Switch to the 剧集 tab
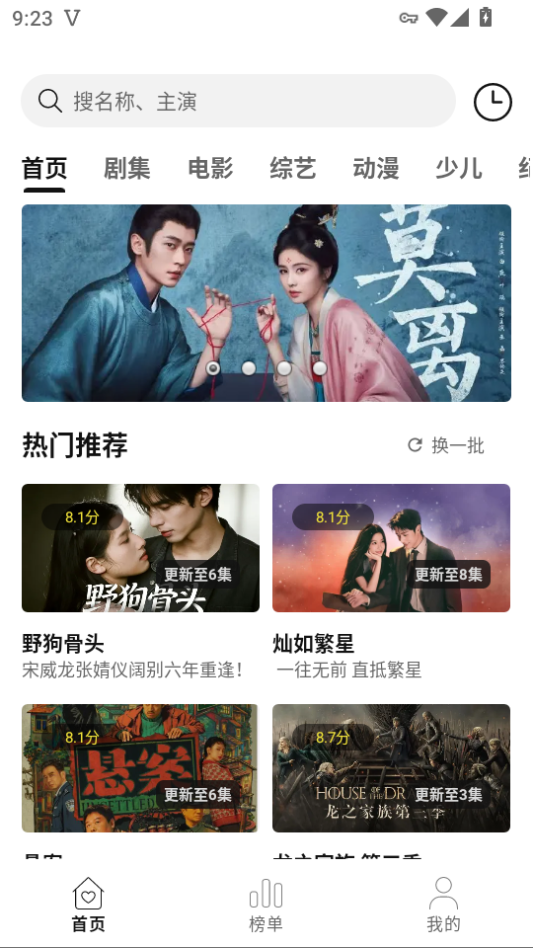 127,168
